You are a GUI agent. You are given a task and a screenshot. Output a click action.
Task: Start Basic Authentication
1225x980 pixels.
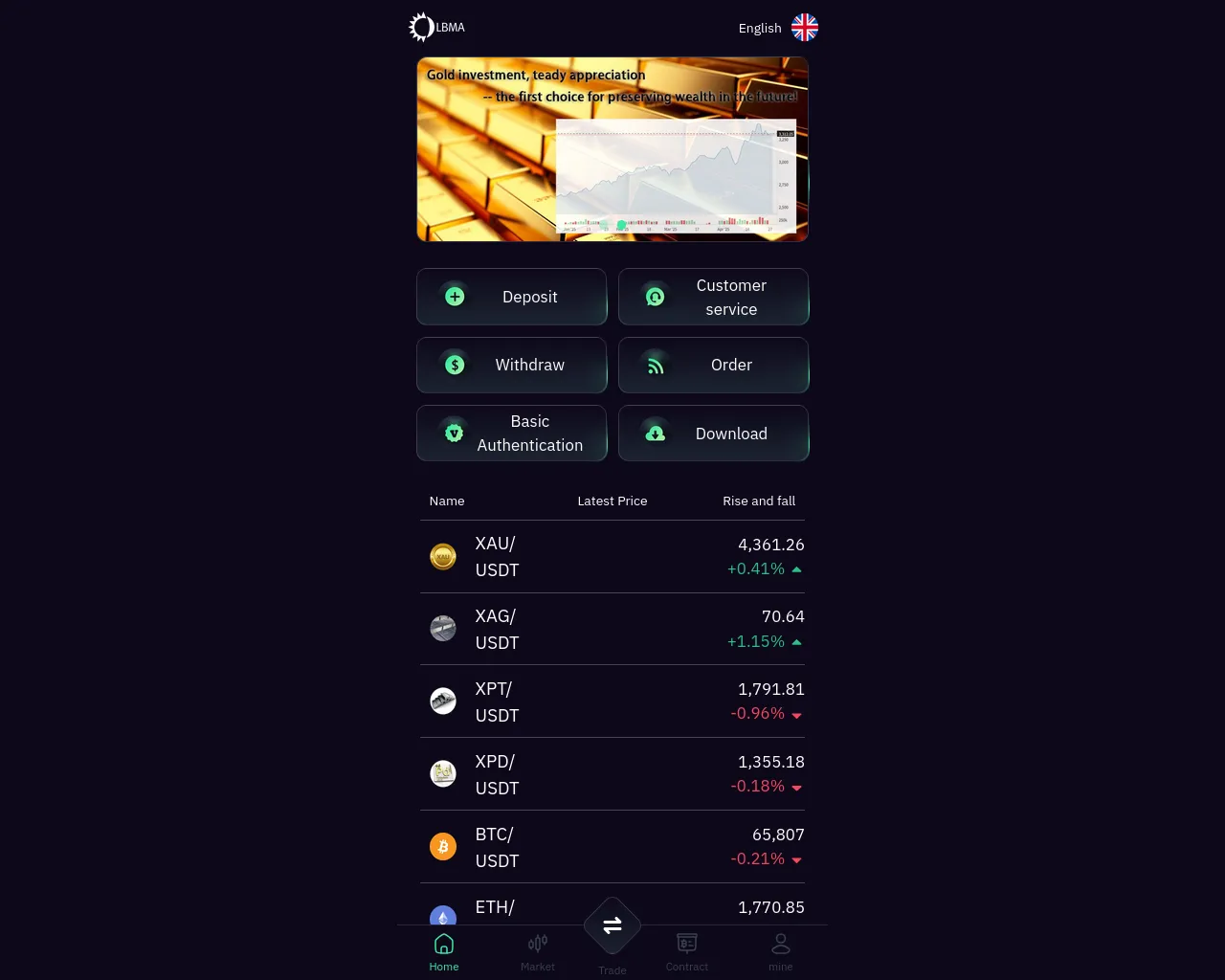click(512, 434)
